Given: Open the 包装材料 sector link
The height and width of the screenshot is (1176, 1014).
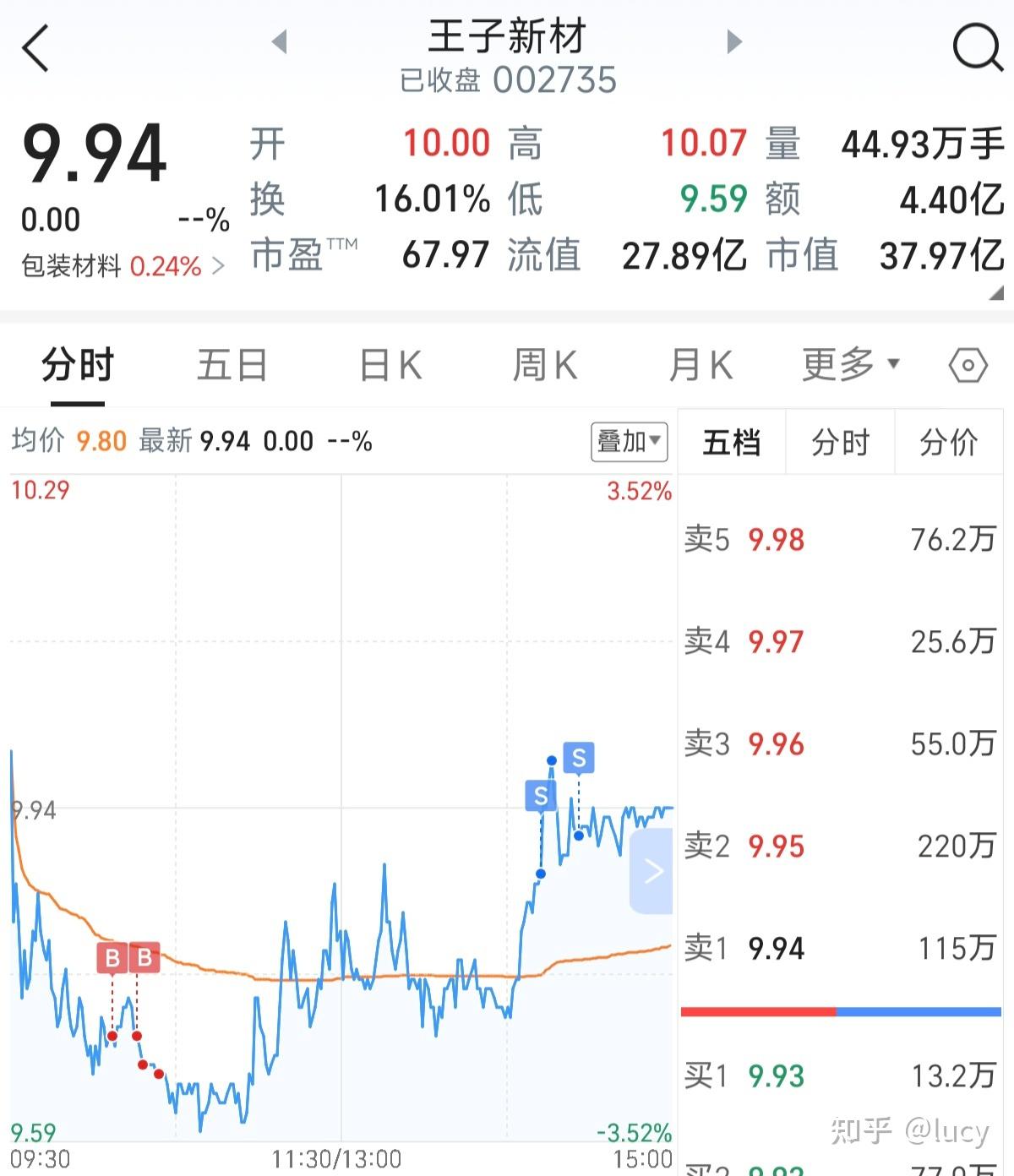Looking at the screenshot, I should click(x=72, y=265).
